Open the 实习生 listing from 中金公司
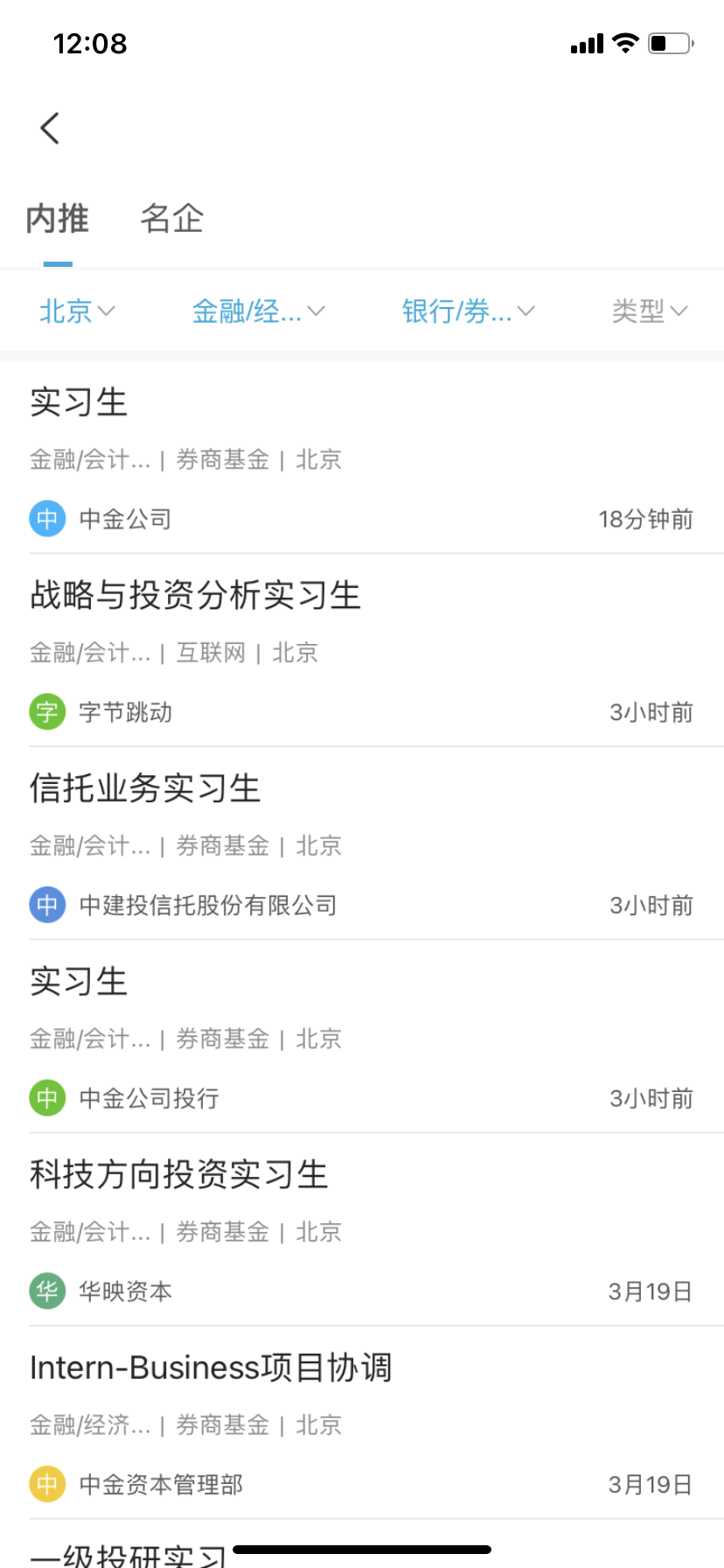724x1568 pixels. (x=362, y=458)
